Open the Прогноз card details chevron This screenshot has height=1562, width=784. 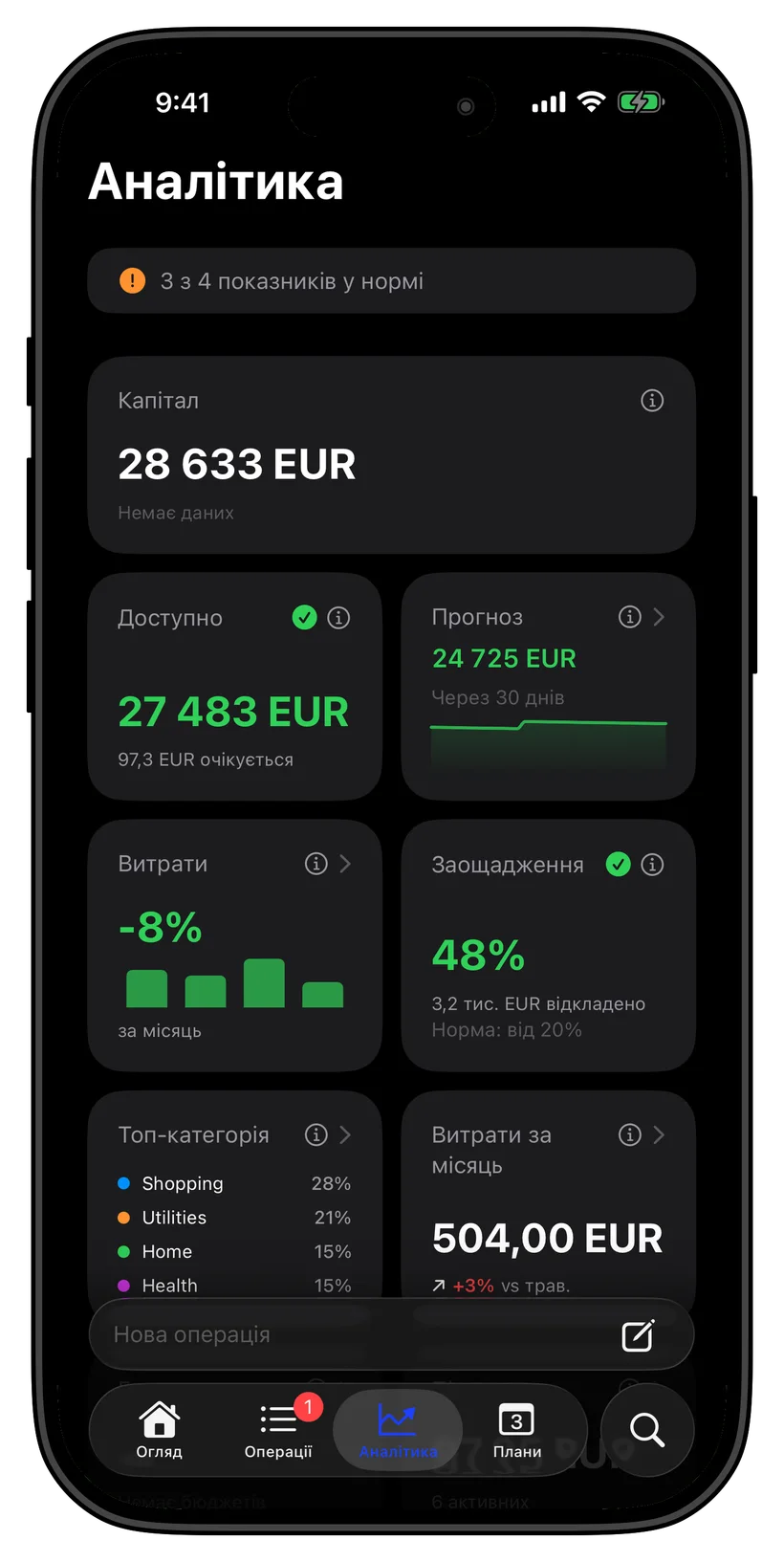click(659, 617)
